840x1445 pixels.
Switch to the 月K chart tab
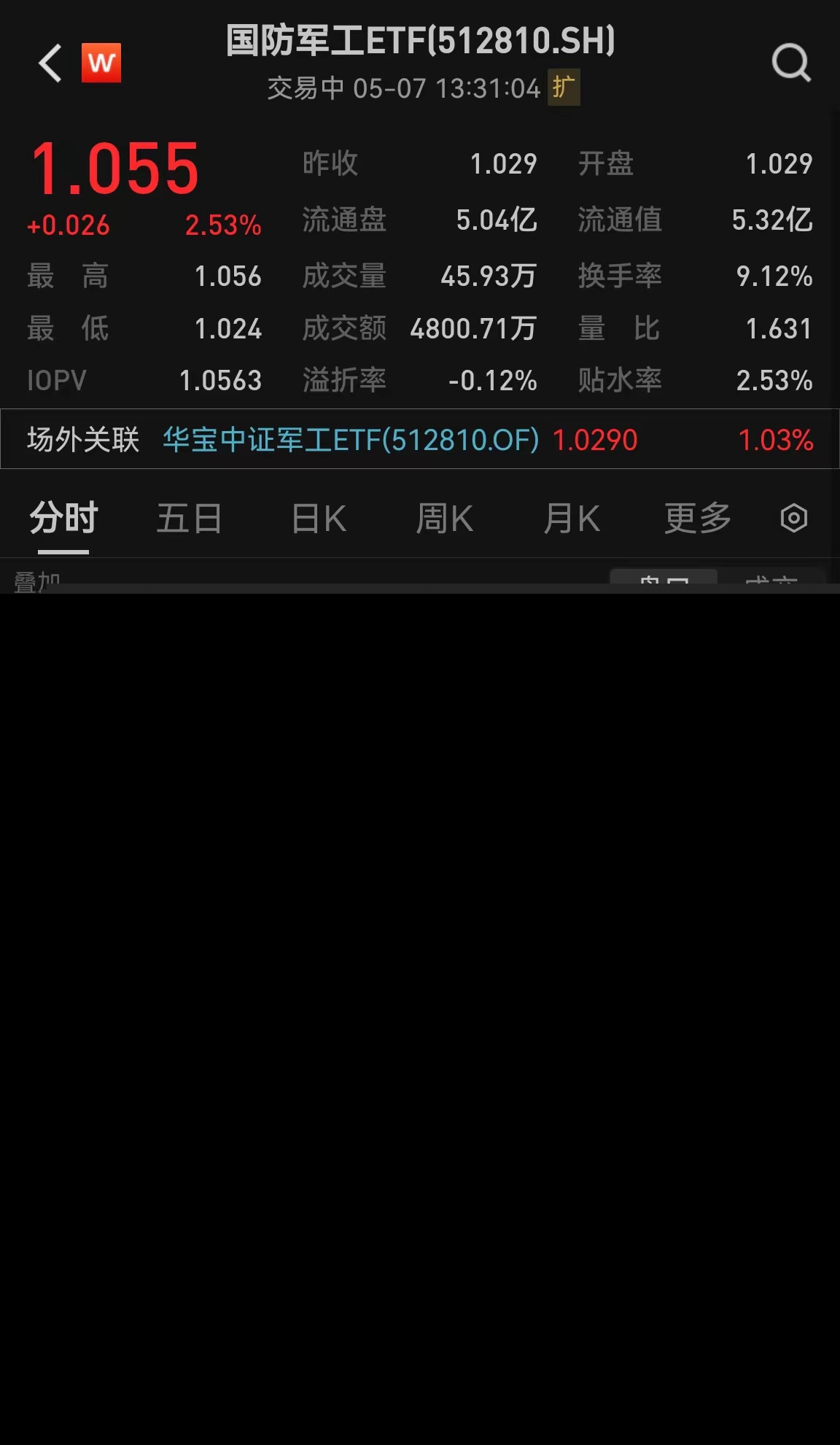click(571, 519)
